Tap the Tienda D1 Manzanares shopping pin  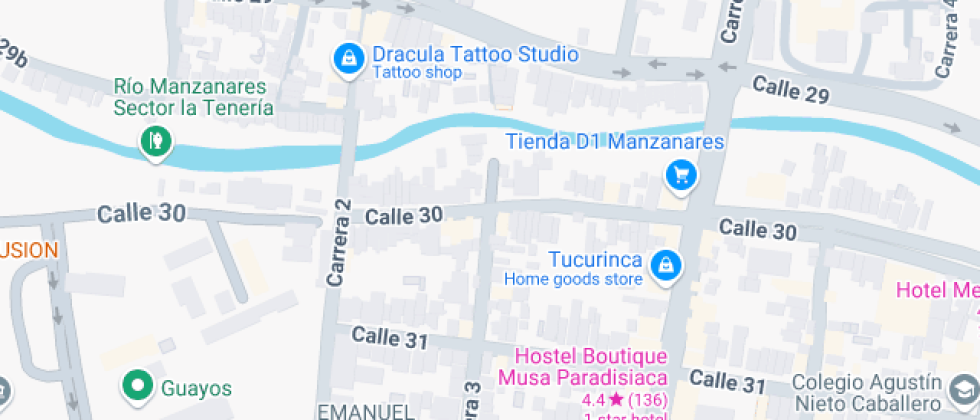point(681,177)
